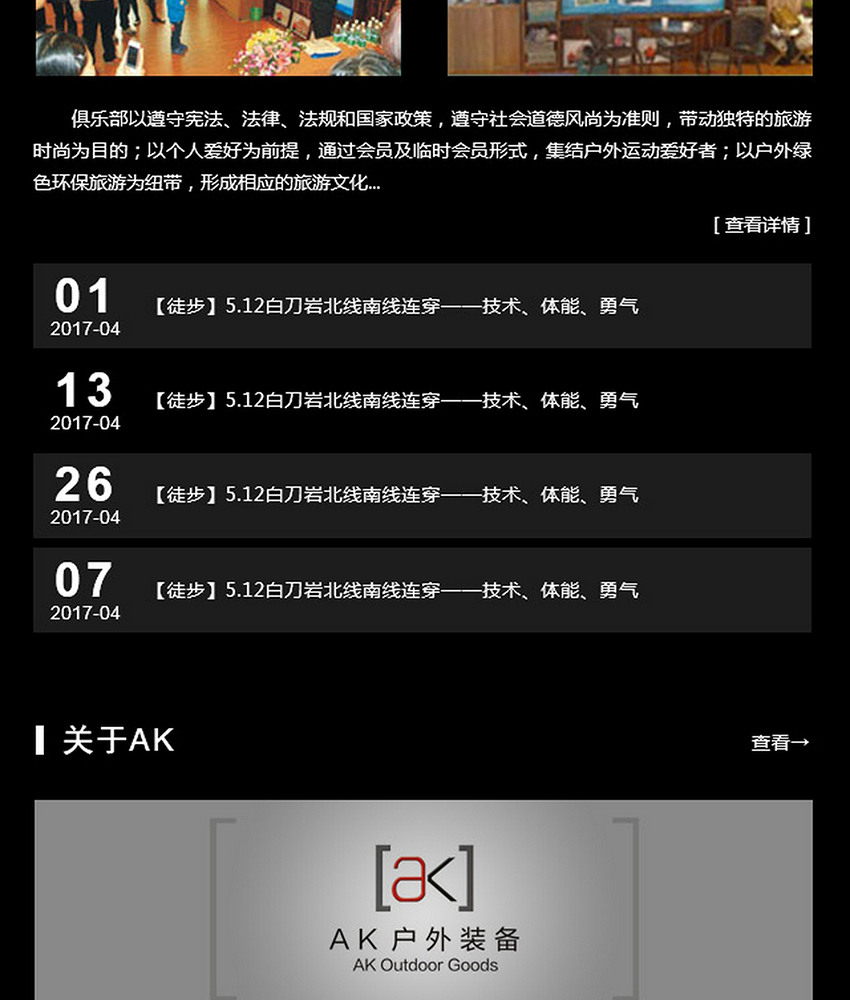The width and height of the screenshot is (850, 1000).
Task: Open the article dated 26 2017-04
Action: (x=396, y=495)
